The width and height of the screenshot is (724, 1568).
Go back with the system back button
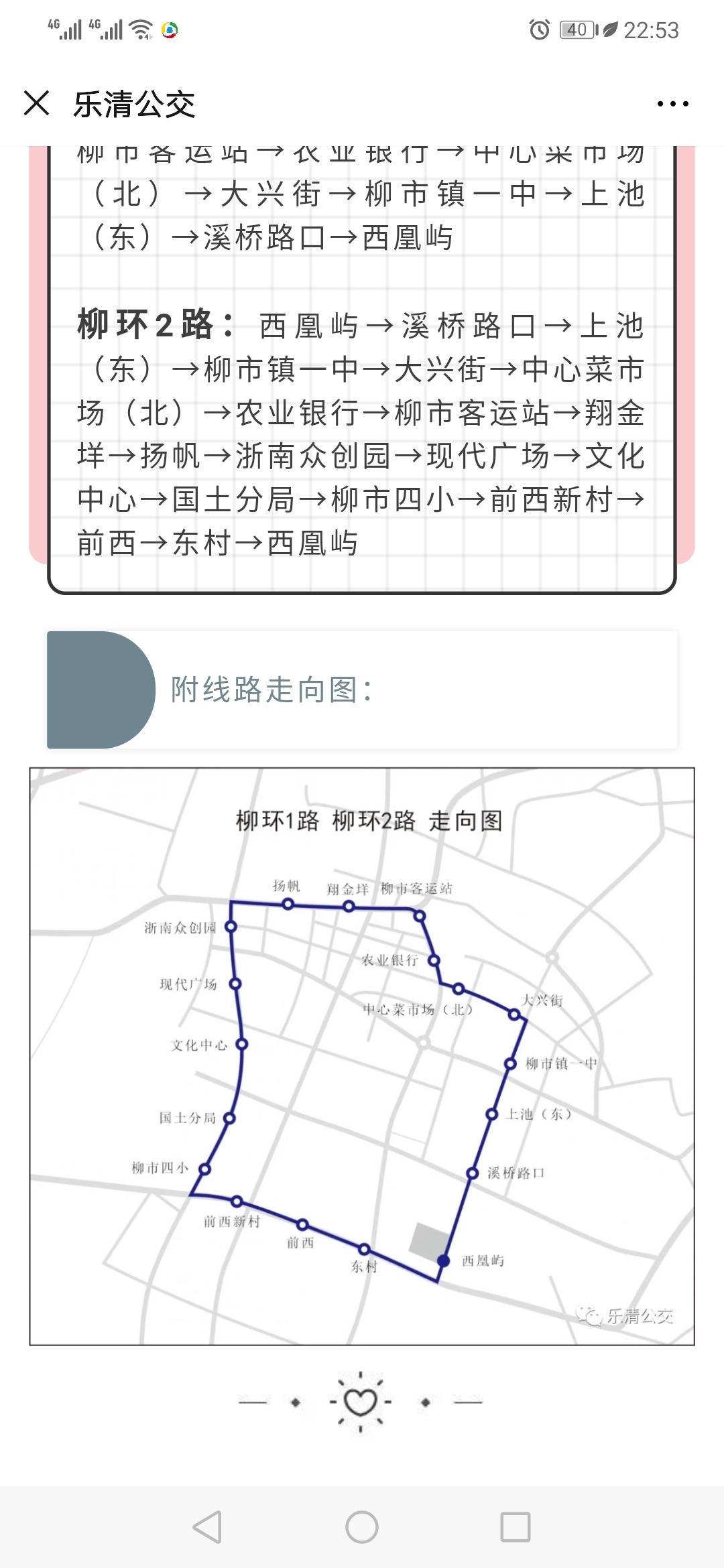207,1527
